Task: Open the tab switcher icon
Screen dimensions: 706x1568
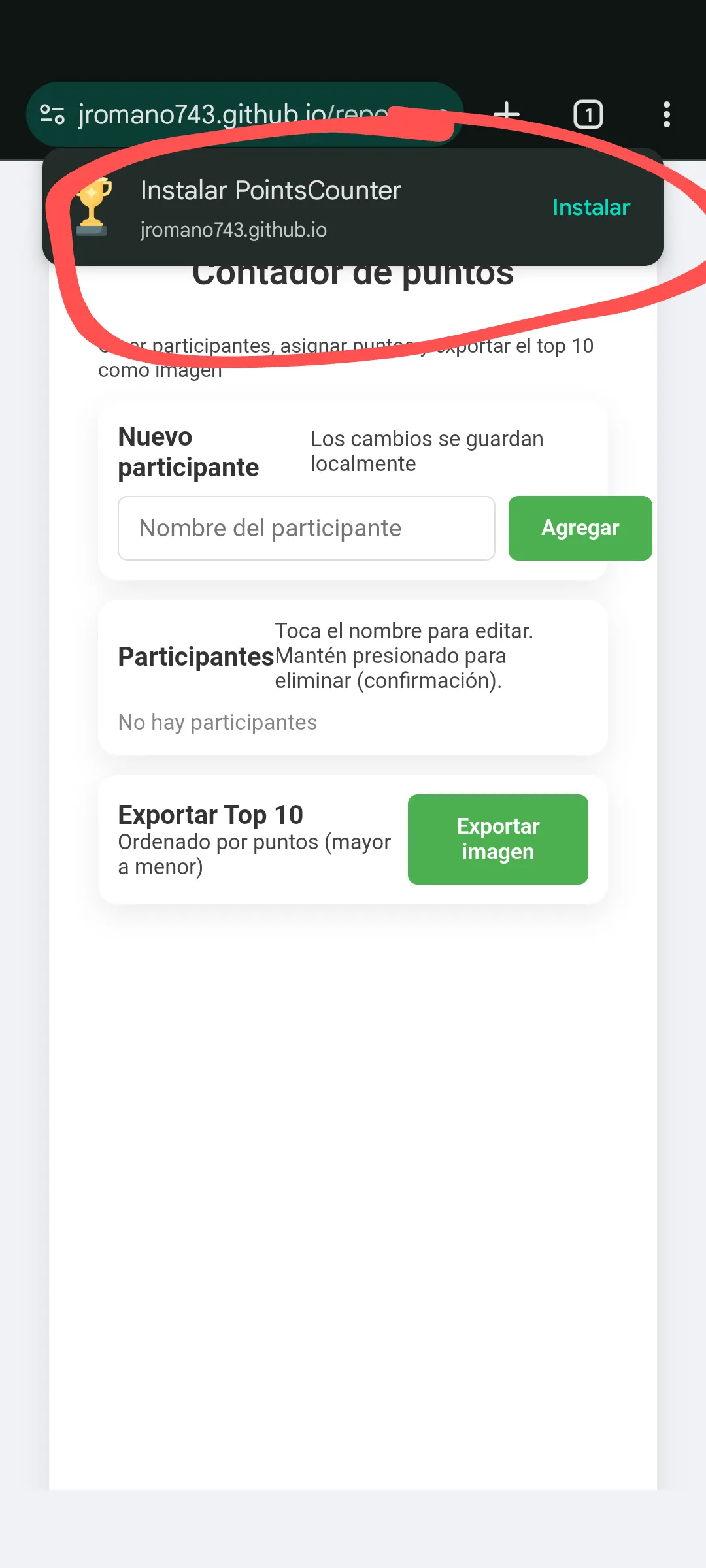Action: pos(588,114)
